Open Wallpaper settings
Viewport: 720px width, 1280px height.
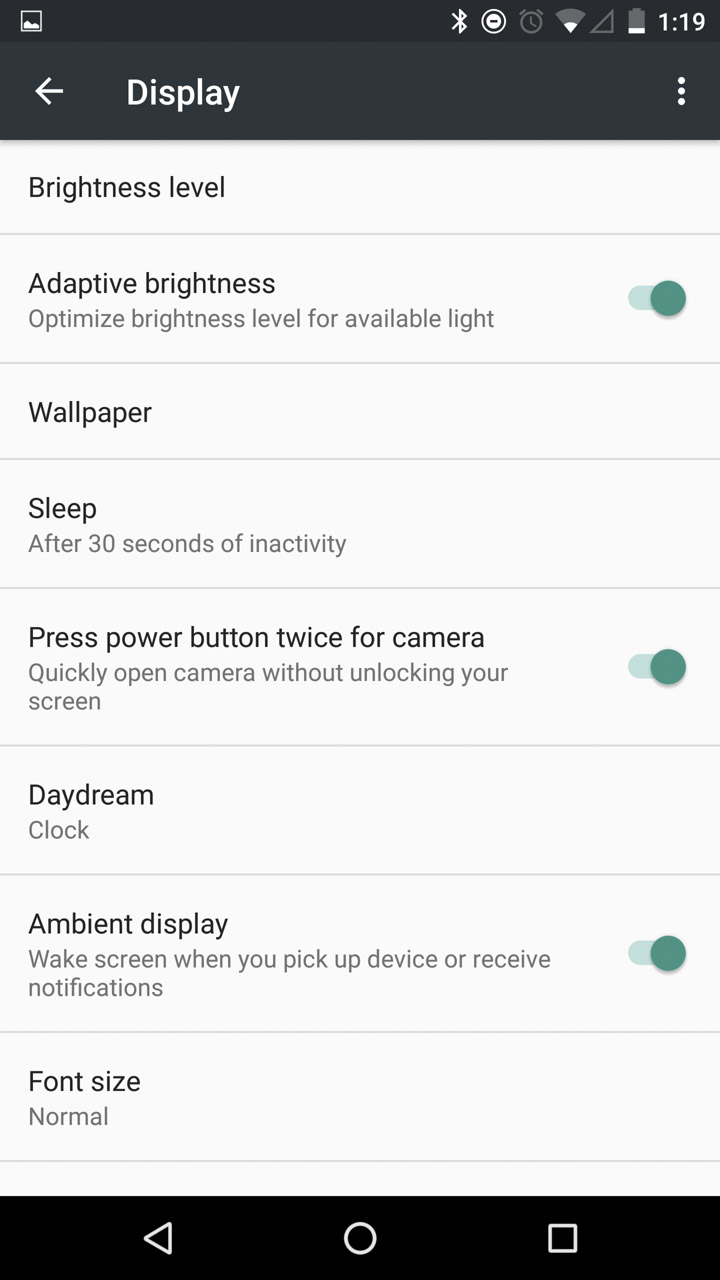pos(360,412)
